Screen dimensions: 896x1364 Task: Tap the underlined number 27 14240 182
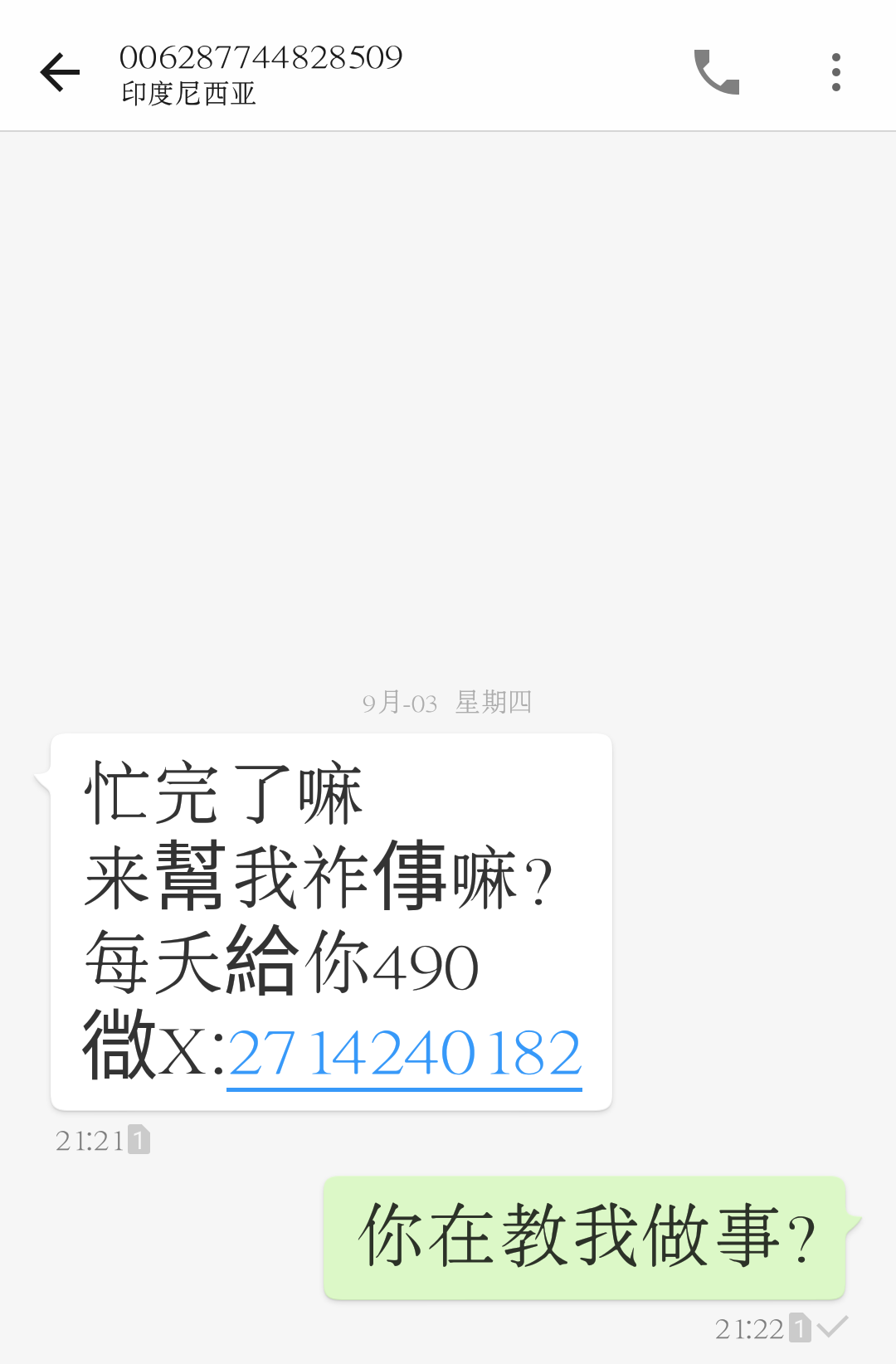[x=404, y=1054]
